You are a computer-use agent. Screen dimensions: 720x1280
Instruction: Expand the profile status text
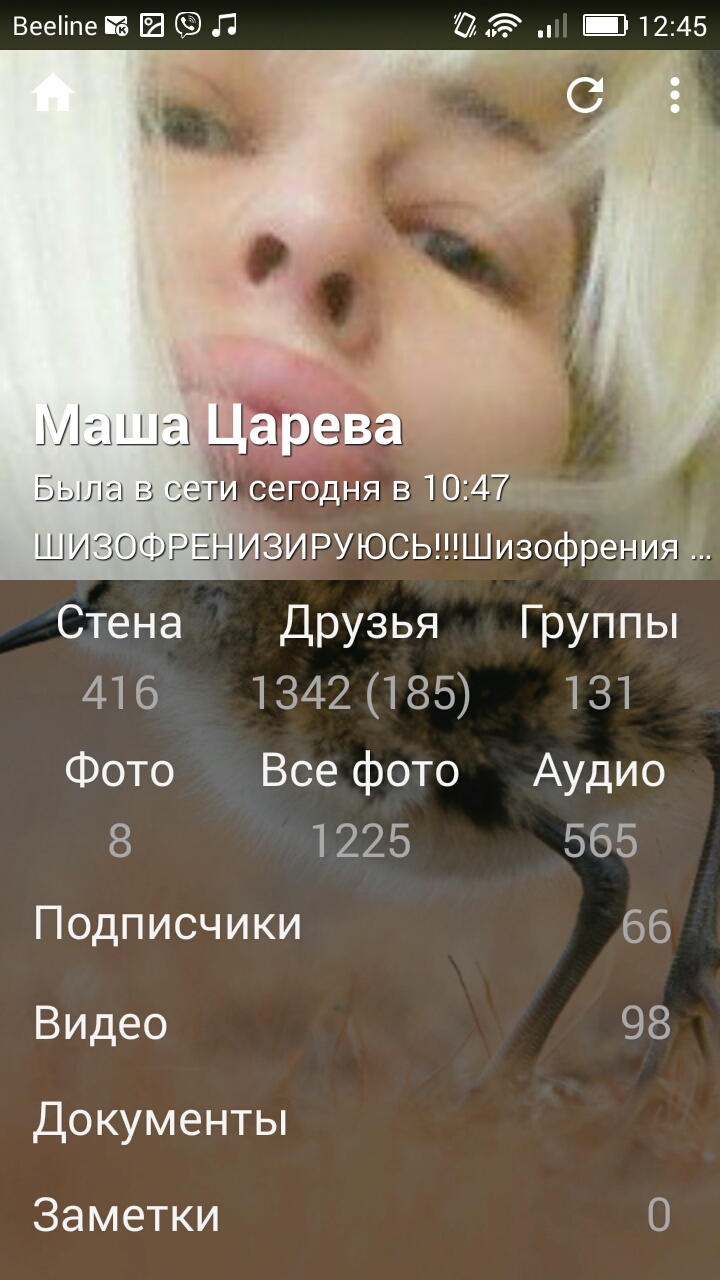pos(372,548)
